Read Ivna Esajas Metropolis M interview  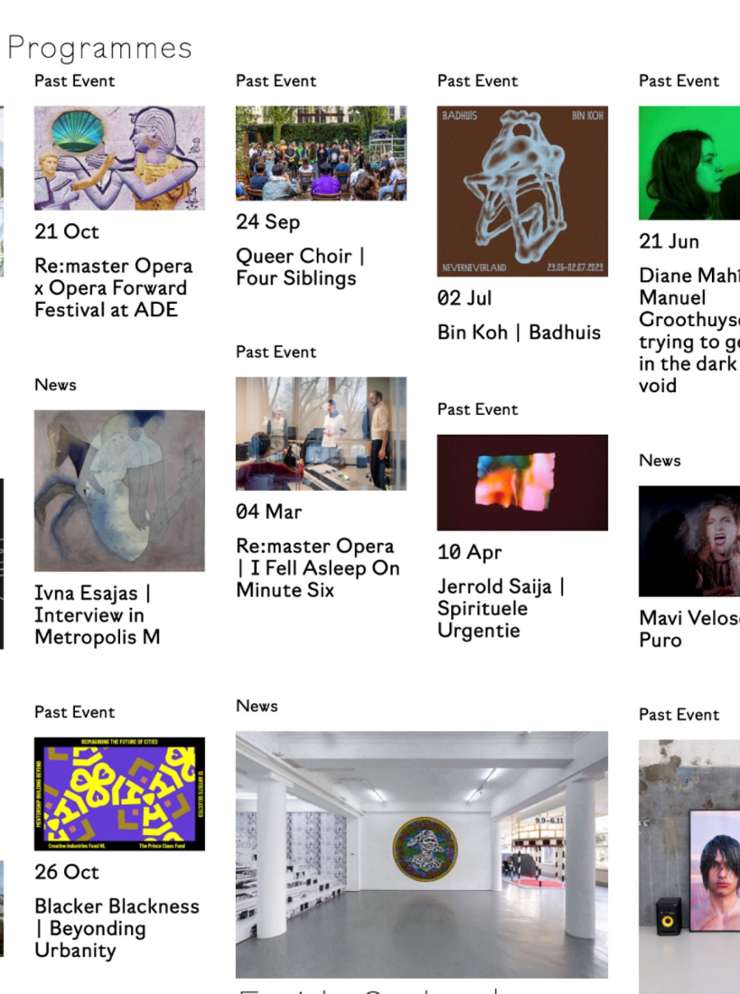tap(119, 490)
